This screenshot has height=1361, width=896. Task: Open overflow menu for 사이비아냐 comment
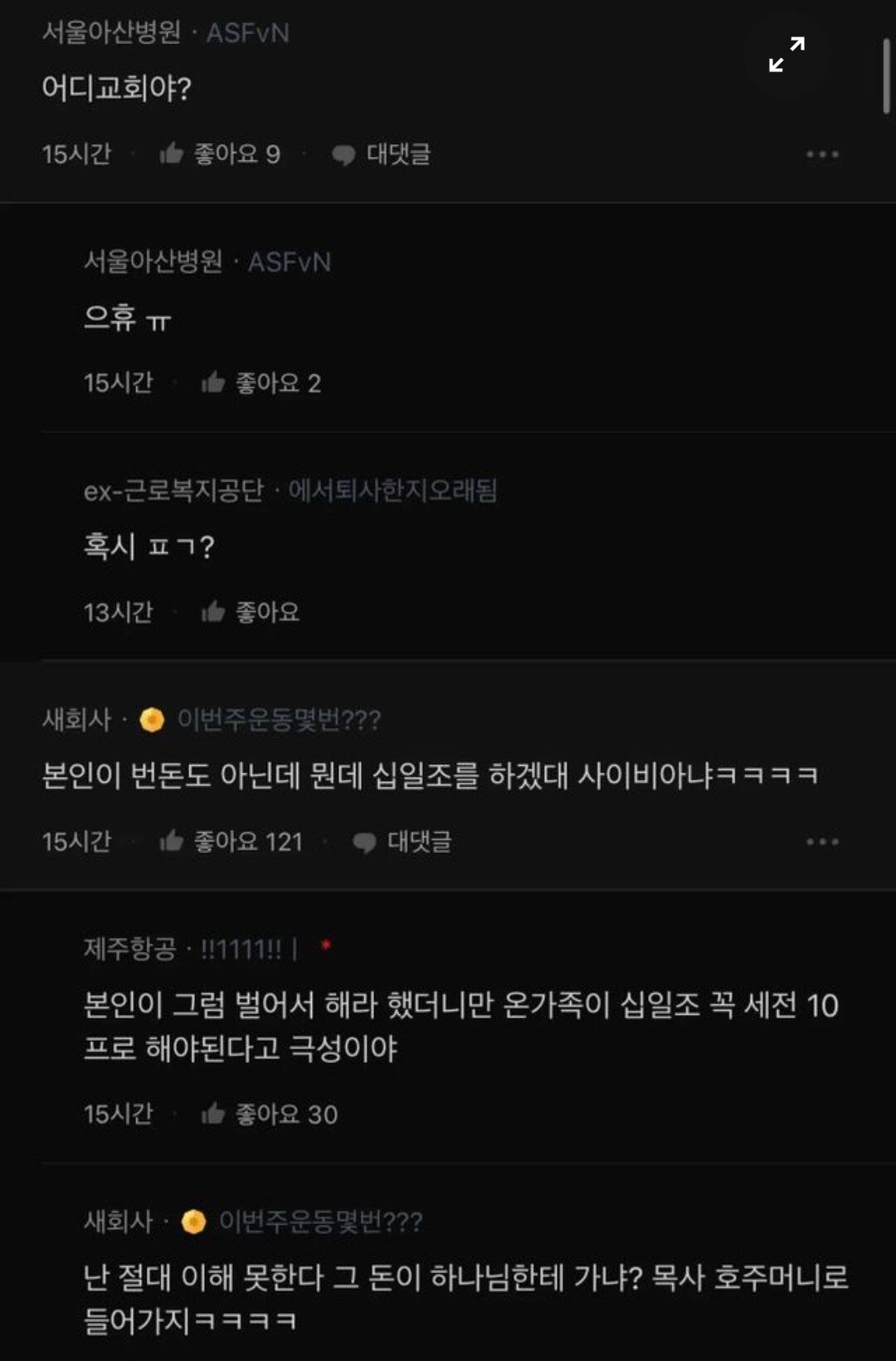pos(822,841)
